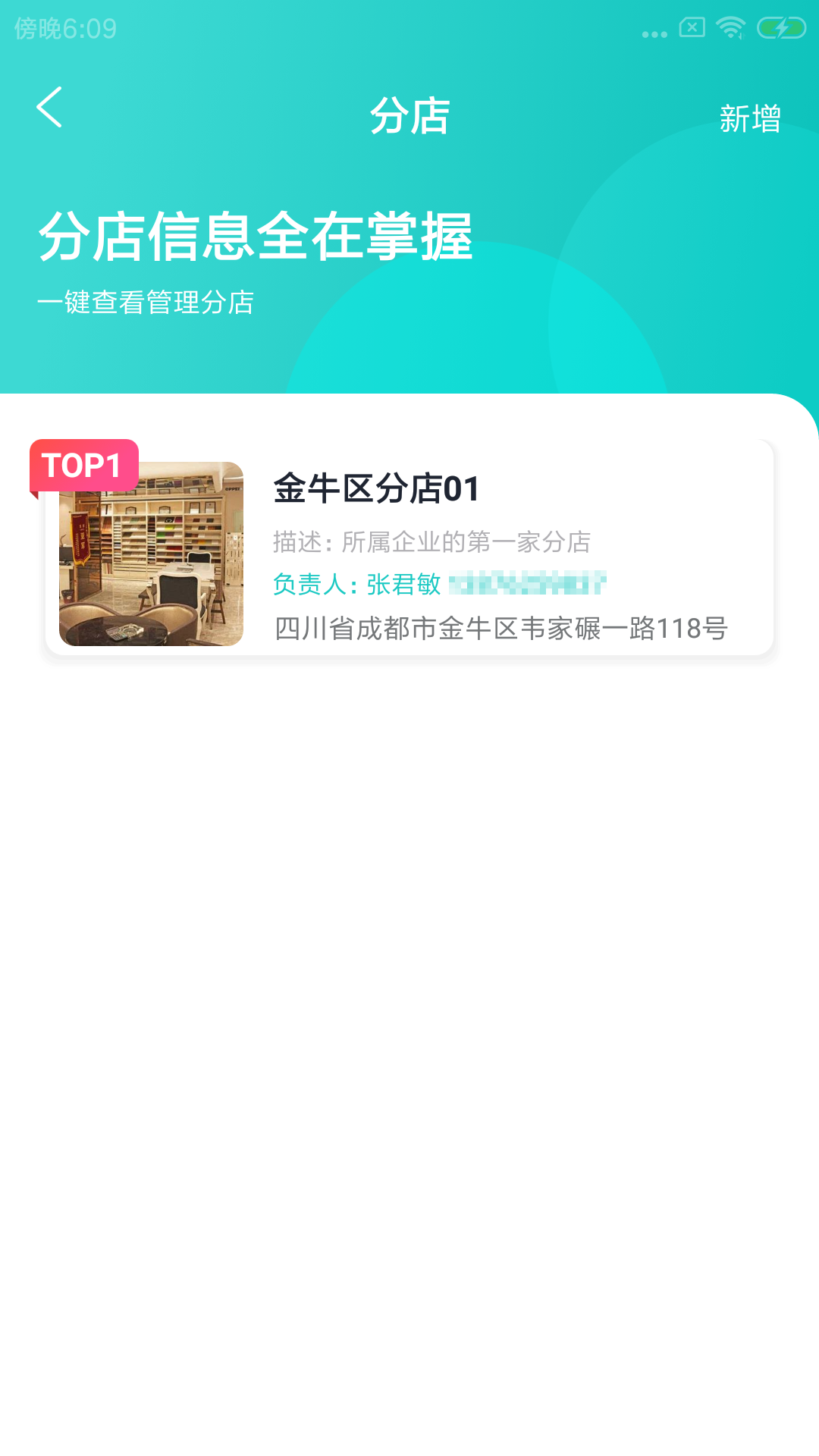Tap the headline 分店信息全在掌握
This screenshot has width=819, height=1456.
pyautogui.click(x=256, y=234)
